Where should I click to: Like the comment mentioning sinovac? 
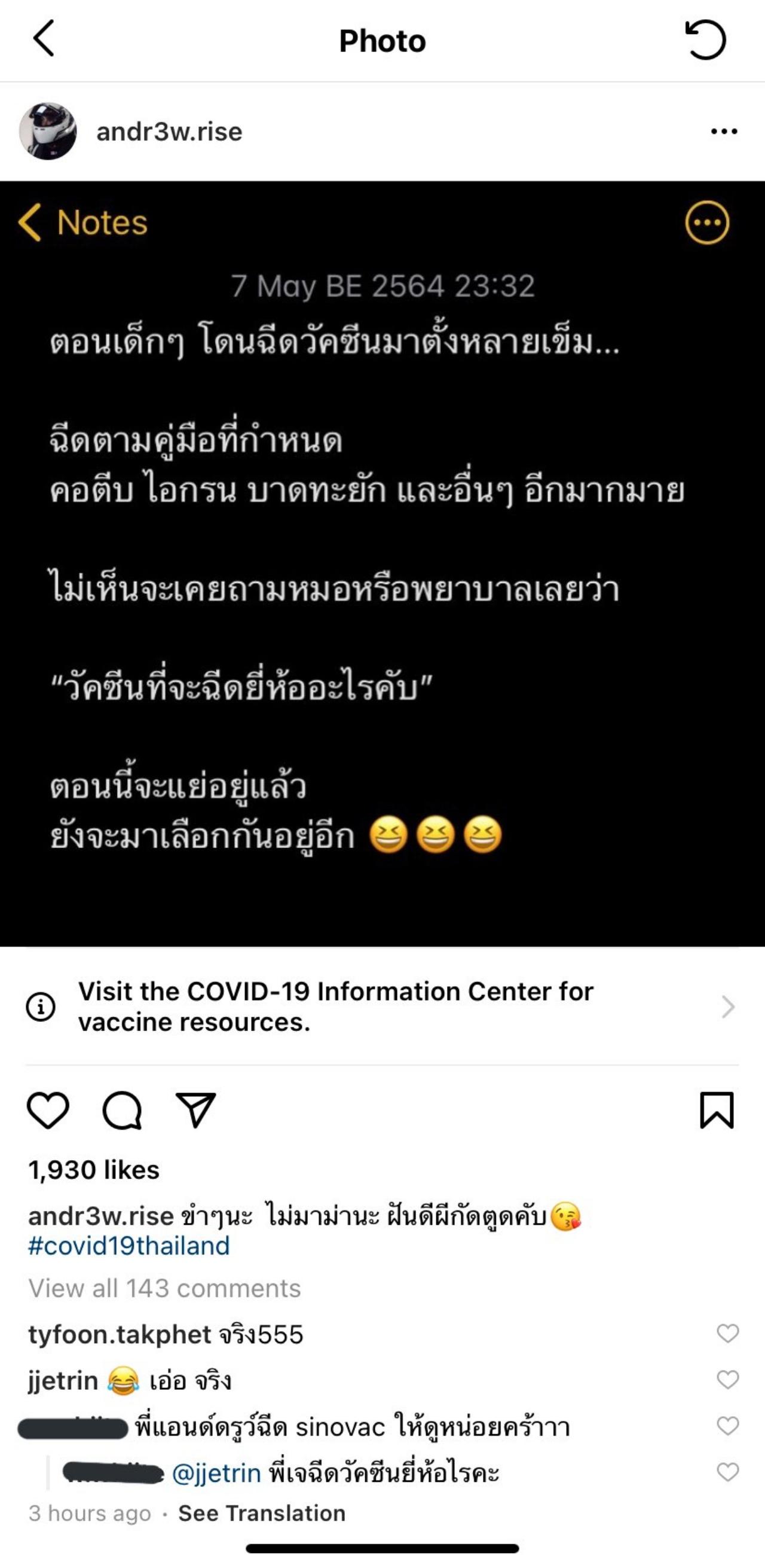coord(727,1426)
